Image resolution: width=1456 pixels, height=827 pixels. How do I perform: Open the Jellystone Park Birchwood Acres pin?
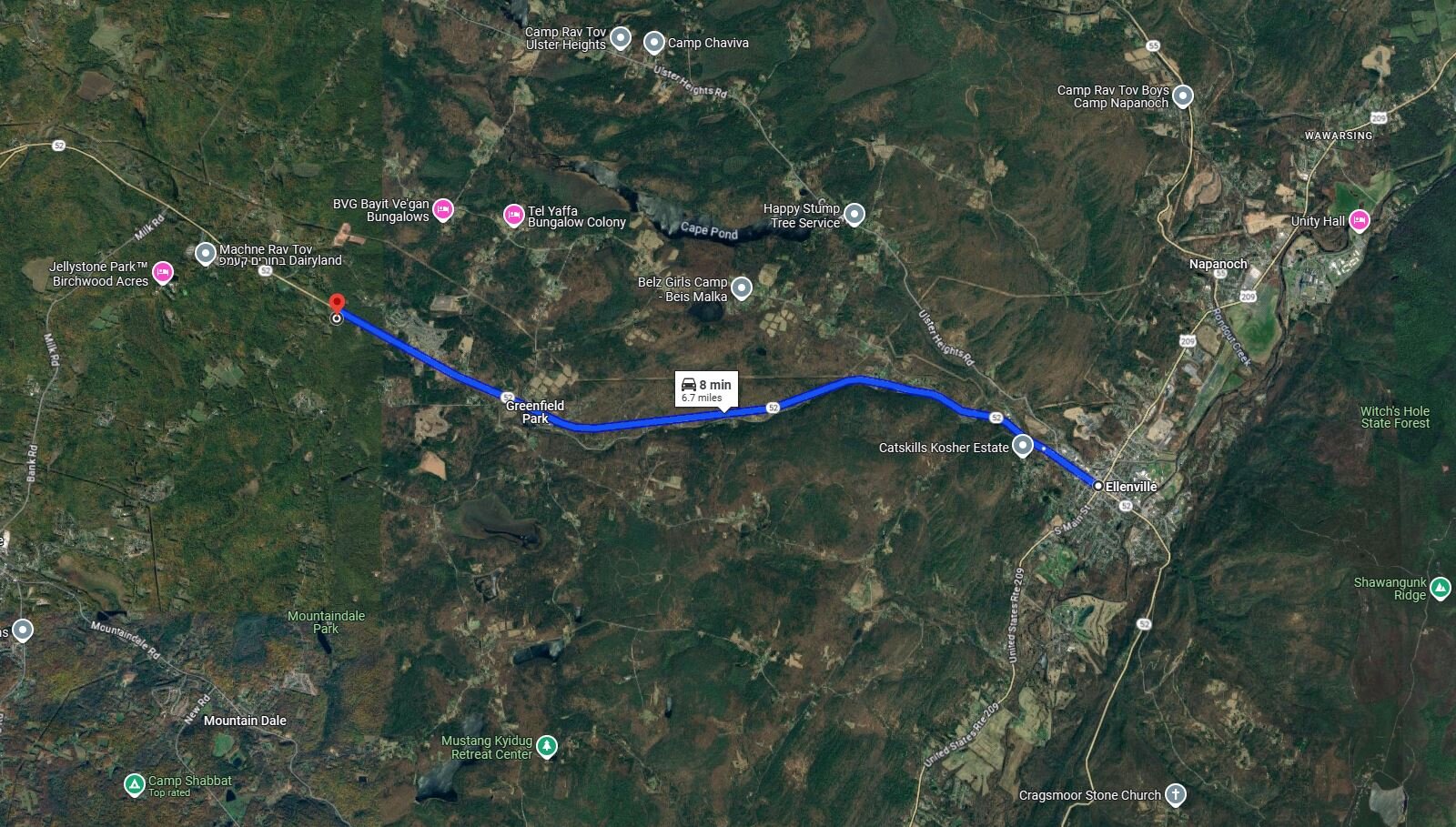pos(163,272)
